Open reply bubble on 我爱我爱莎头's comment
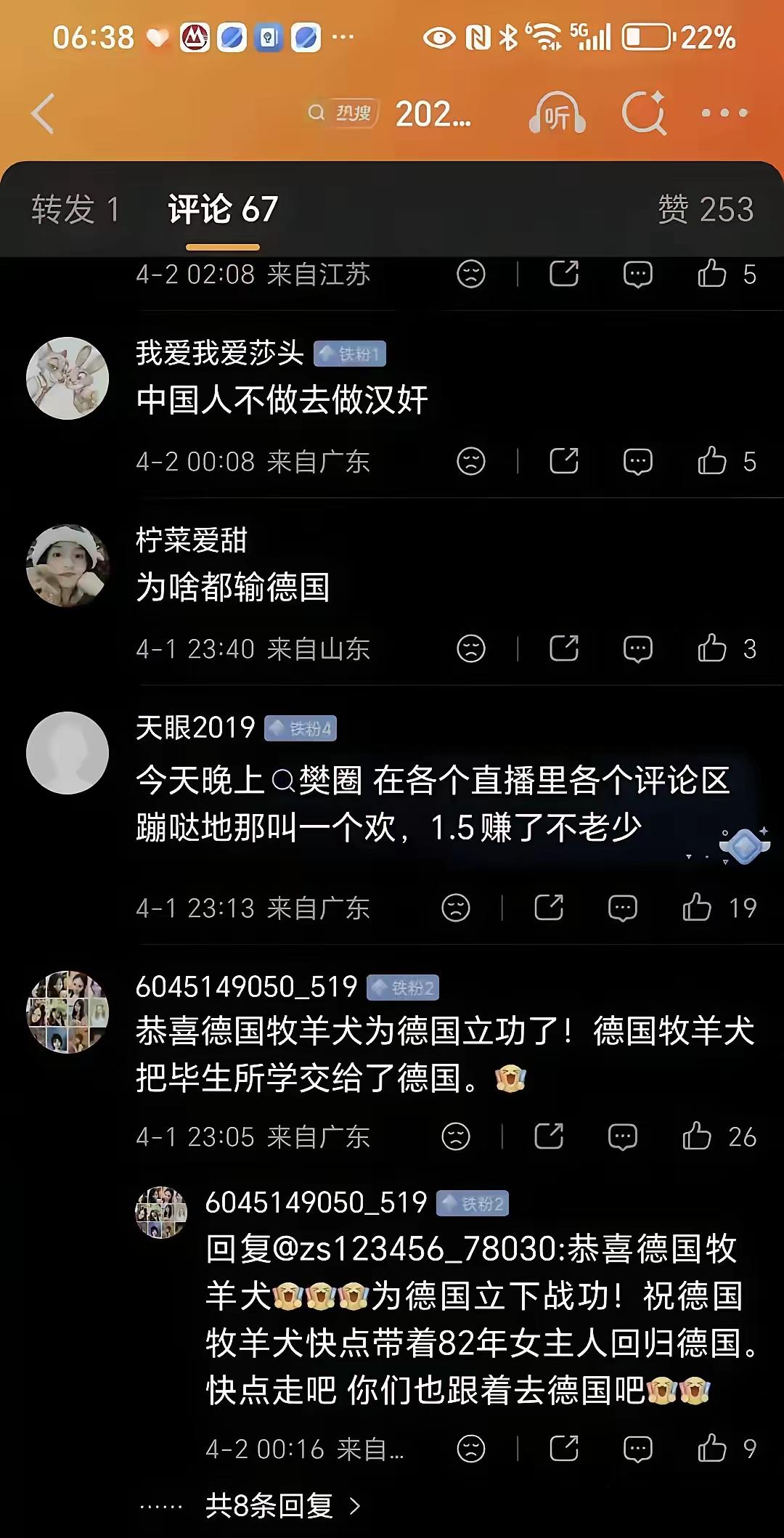Image resolution: width=784 pixels, height=1538 pixels. tap(637, 460)
